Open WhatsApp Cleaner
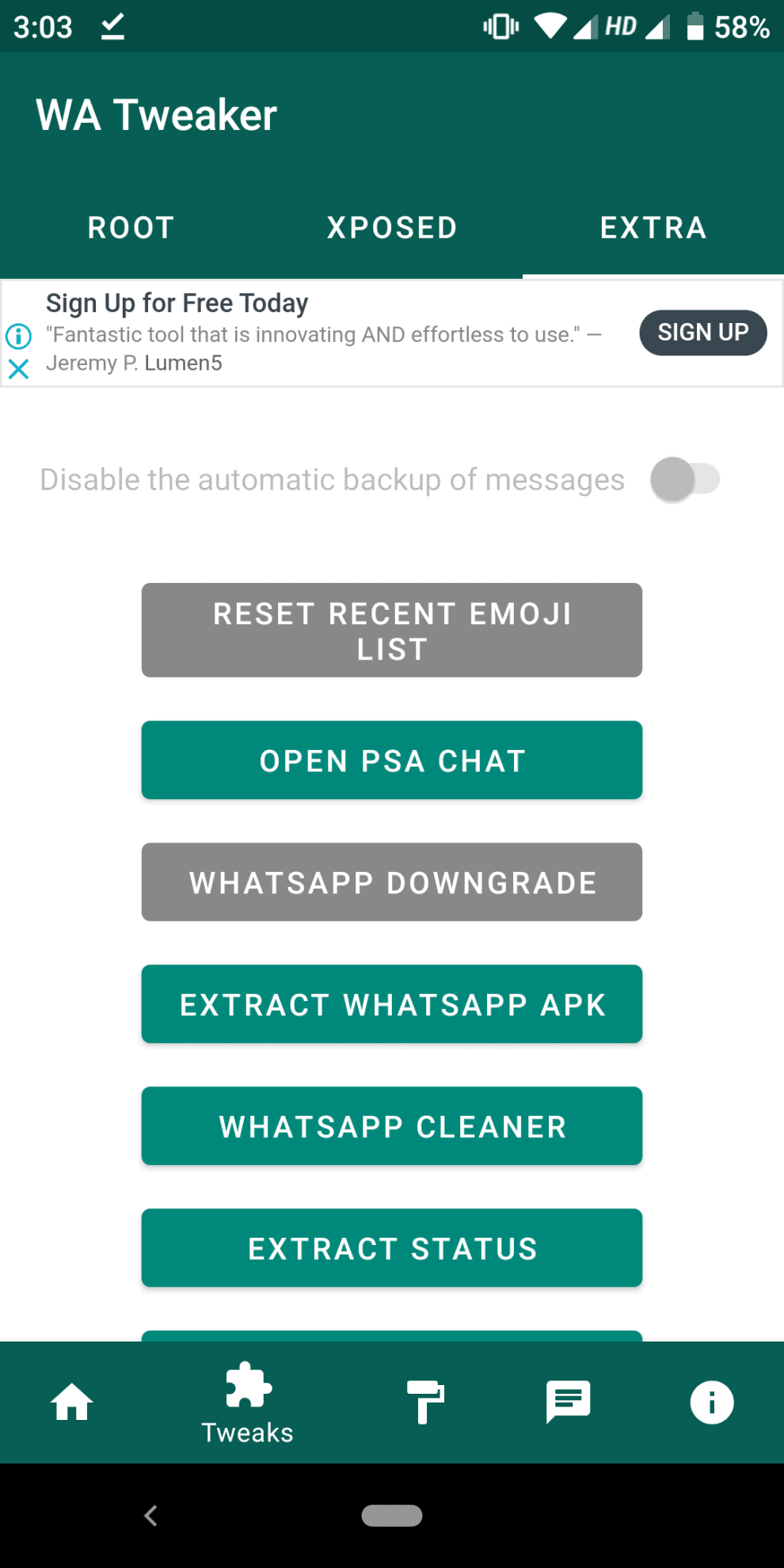 [x=392, y=1126]
